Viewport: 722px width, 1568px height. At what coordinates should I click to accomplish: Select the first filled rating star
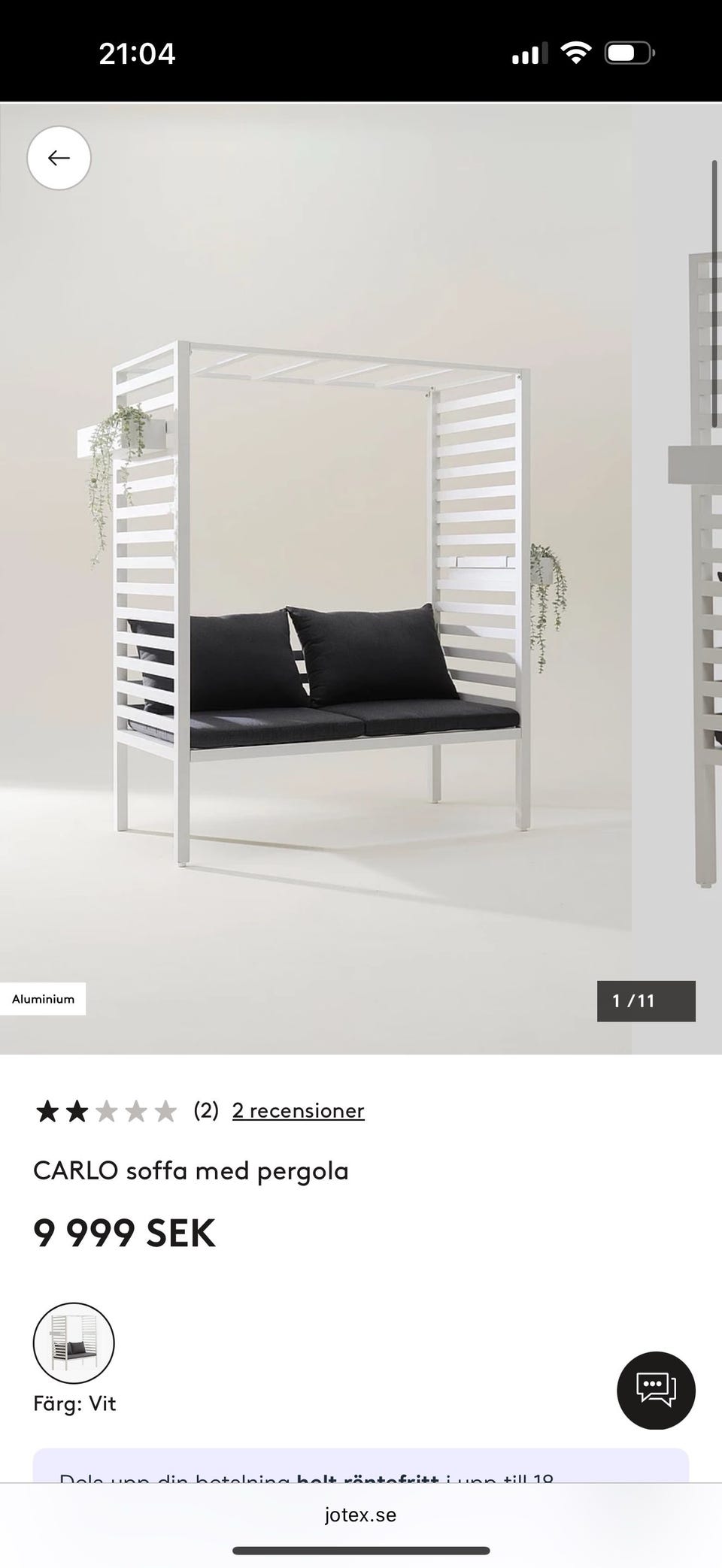pyautogui.click(x=47, y=1109)
